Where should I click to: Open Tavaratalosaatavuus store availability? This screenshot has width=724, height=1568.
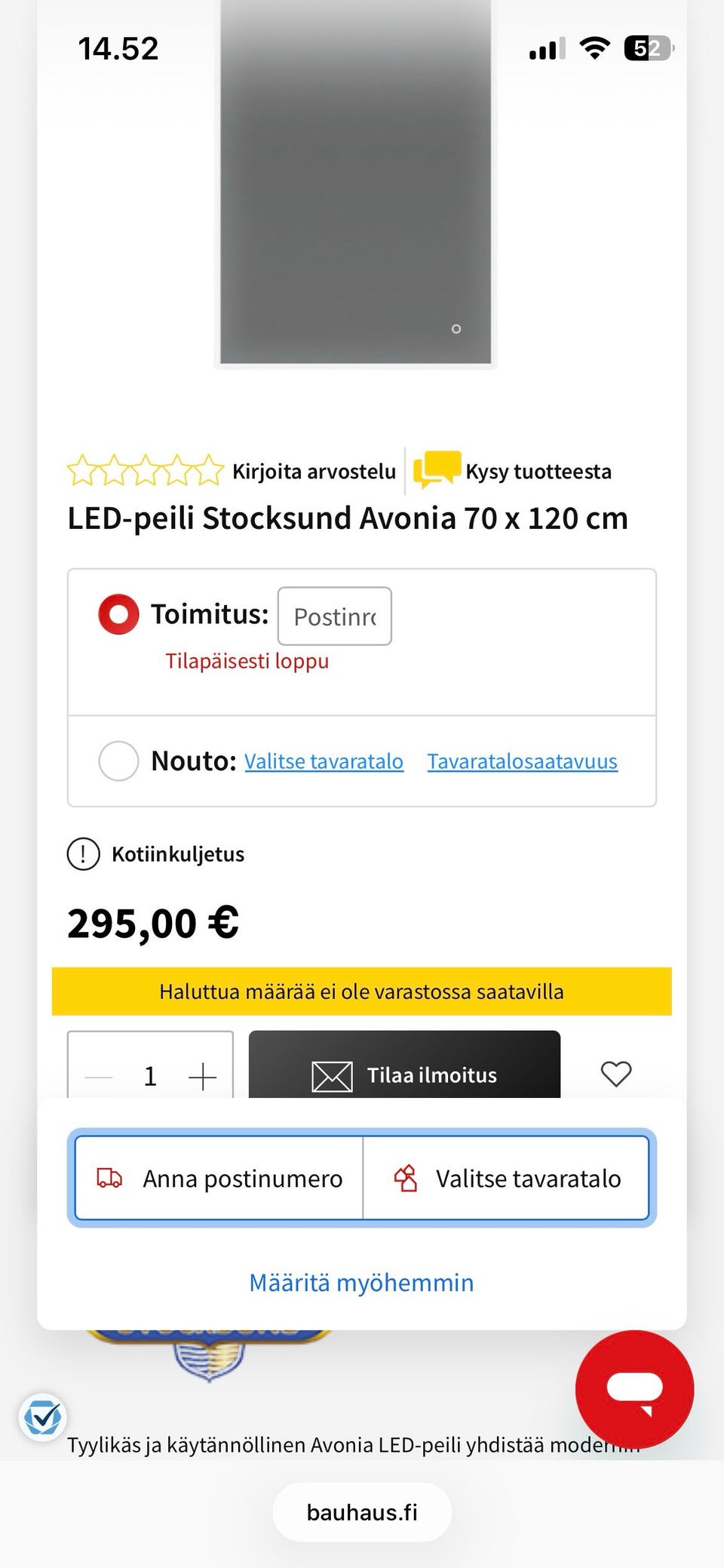tap(522, 761)
